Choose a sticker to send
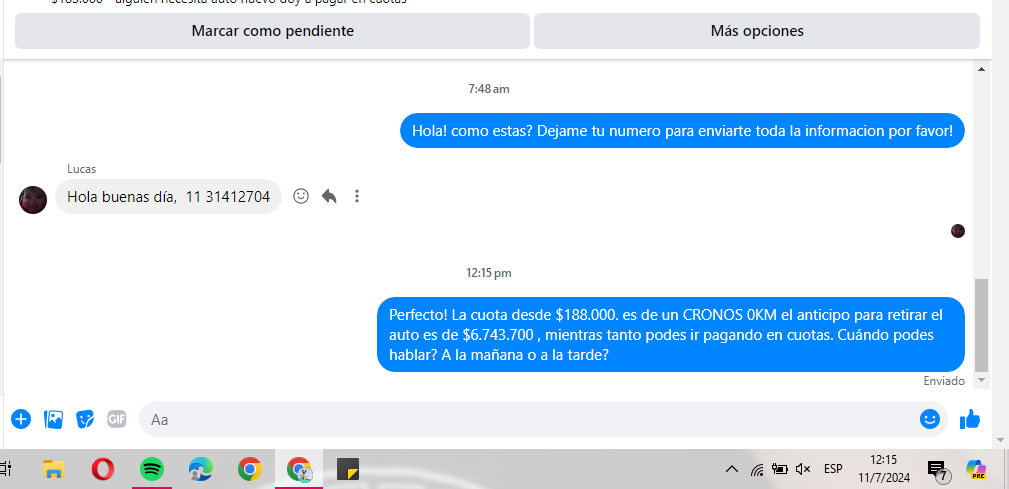This screenshot has width=1009, height=489. [x=85, y=419]
